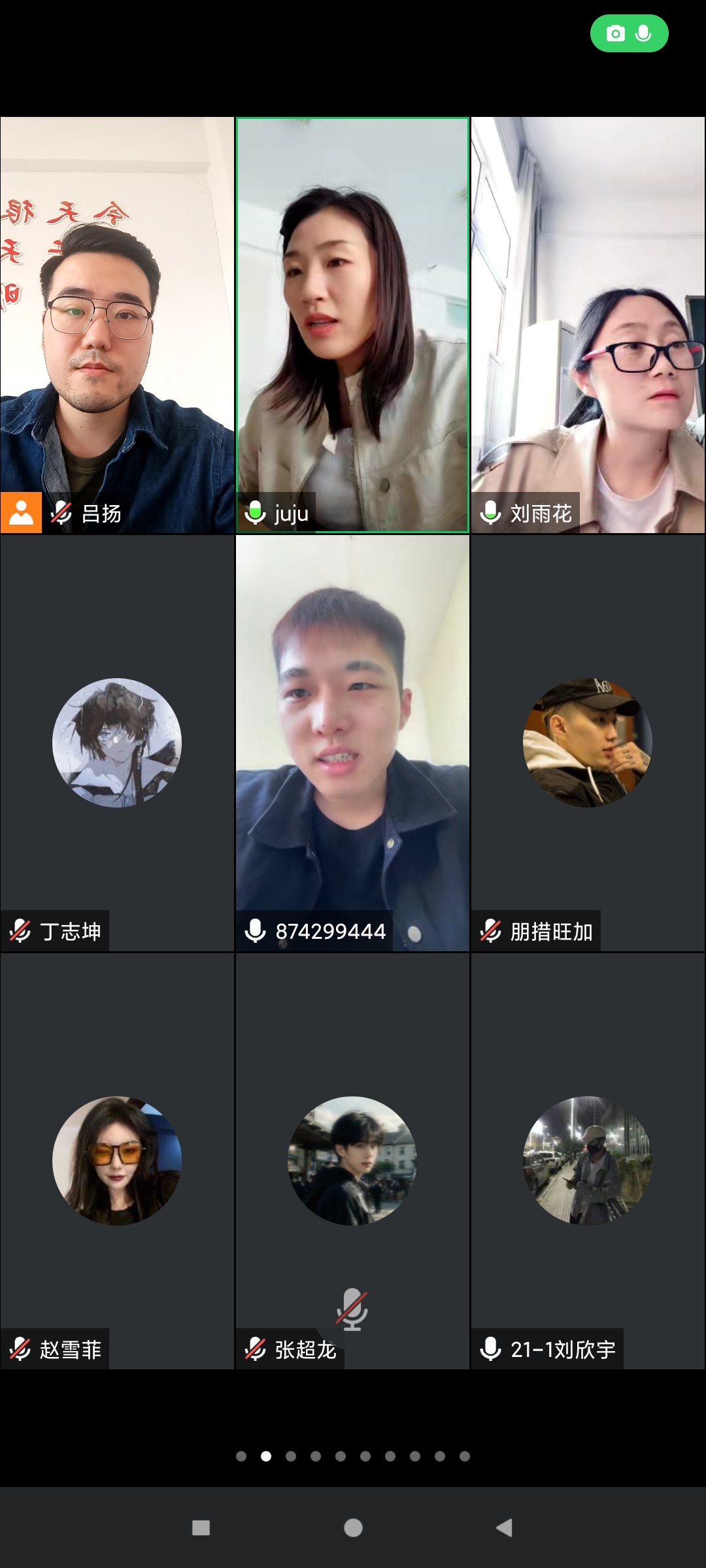Screen dimensions: 706x1568
Task: Go to the home screen
Action: click(x=353, y=1527)
